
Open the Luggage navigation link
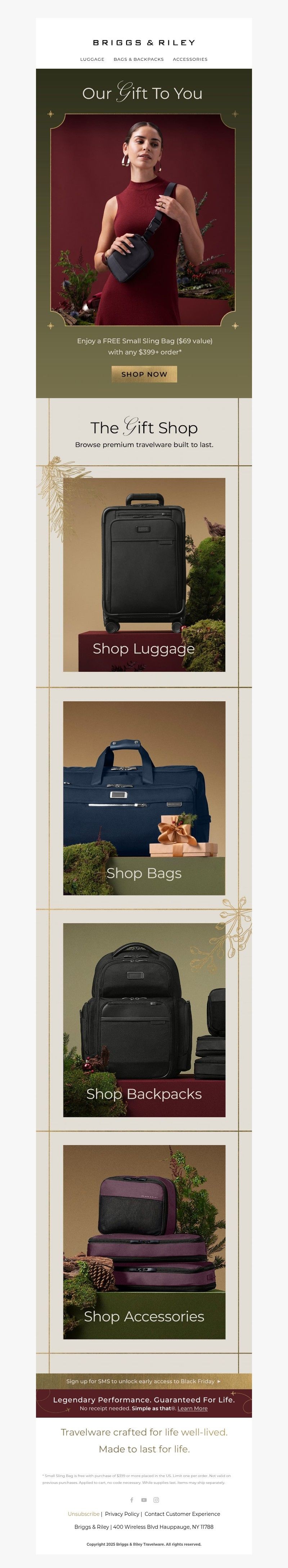tap(92, 59)
